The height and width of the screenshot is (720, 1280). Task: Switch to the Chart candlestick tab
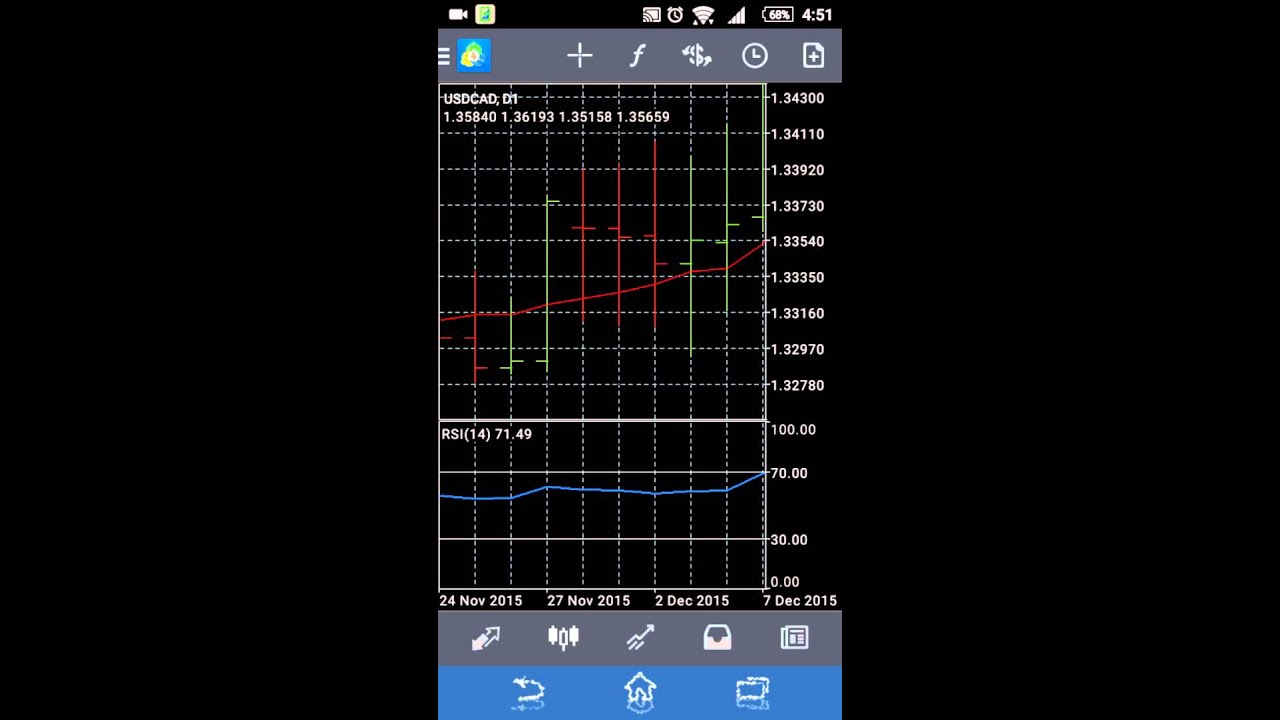[x=563, y=638]
